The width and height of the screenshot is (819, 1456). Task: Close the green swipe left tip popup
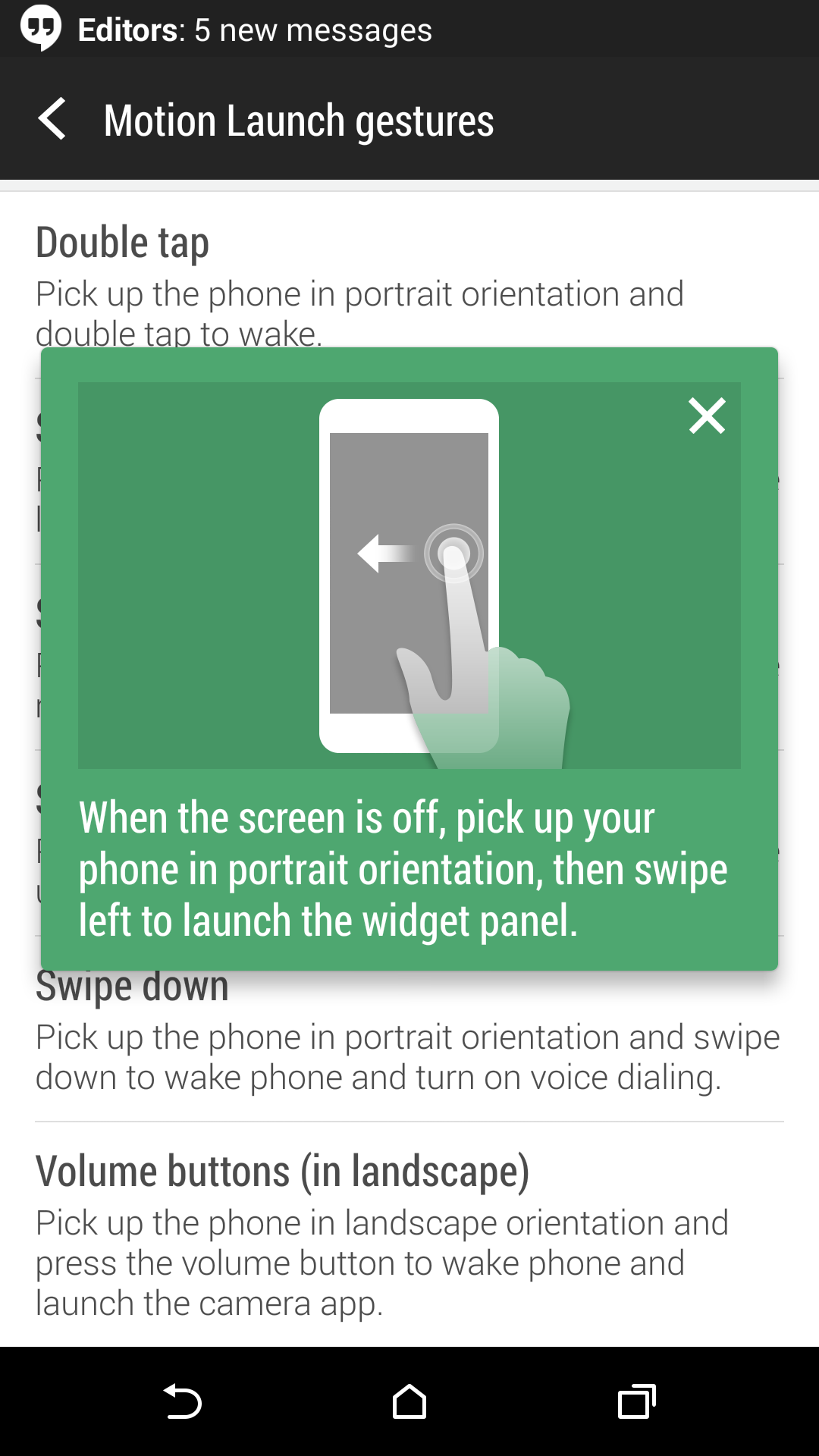[707, 416]
